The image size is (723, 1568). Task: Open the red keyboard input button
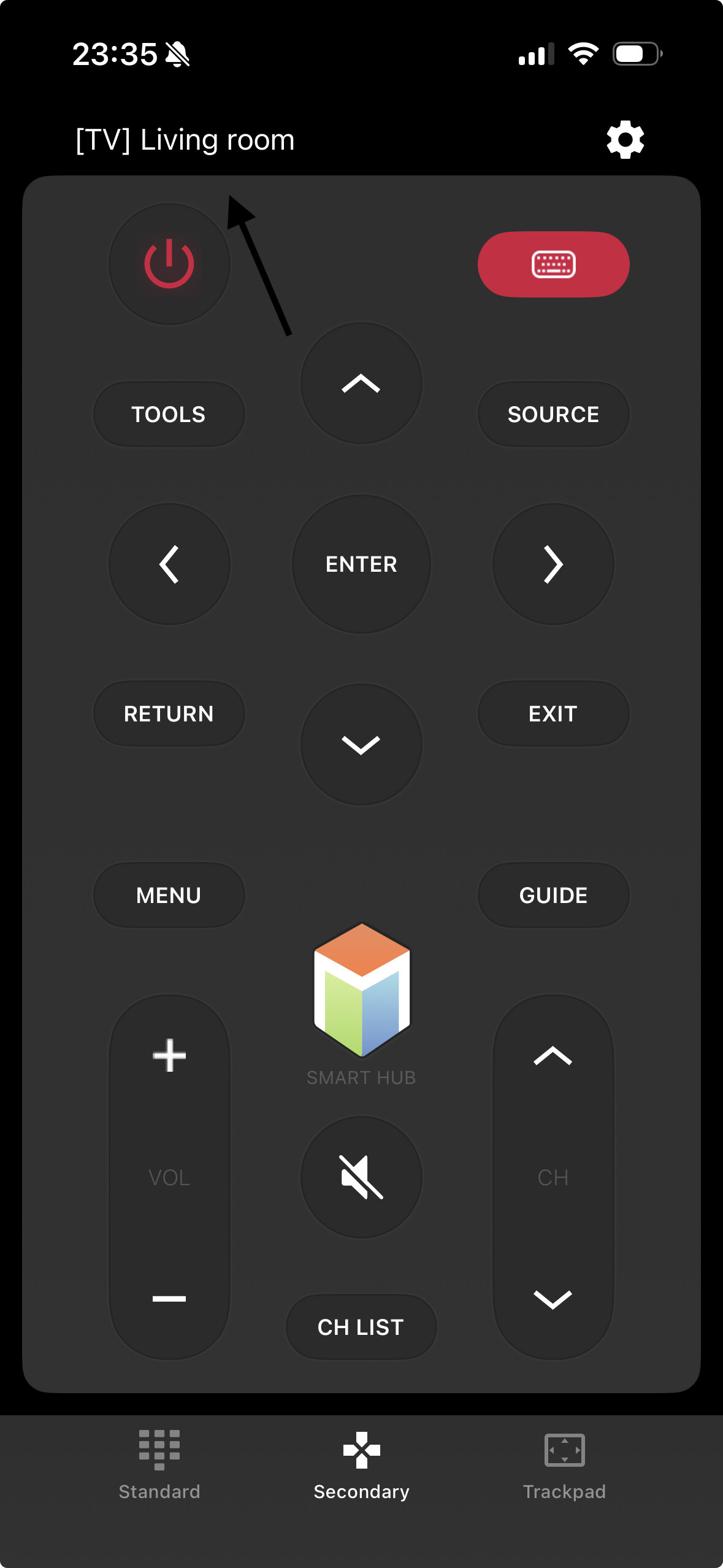point(553,264)
